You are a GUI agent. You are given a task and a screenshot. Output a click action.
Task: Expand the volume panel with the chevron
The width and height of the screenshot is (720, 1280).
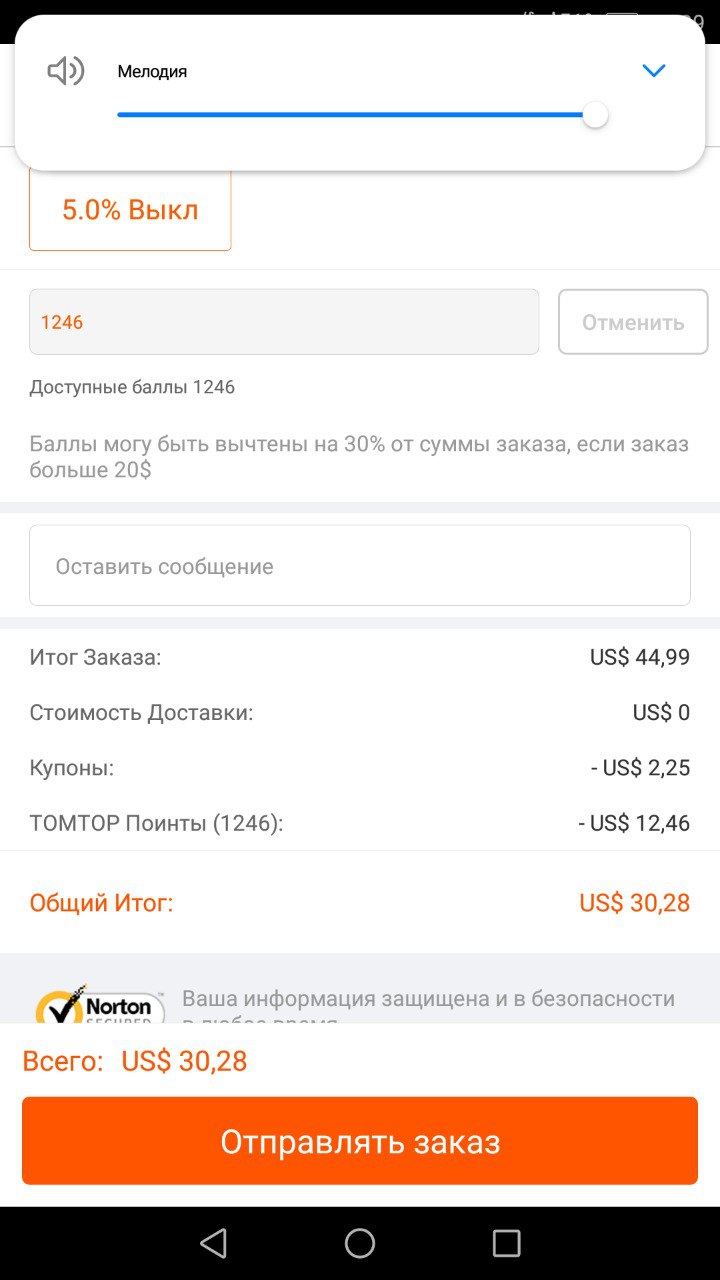(654, 71)
